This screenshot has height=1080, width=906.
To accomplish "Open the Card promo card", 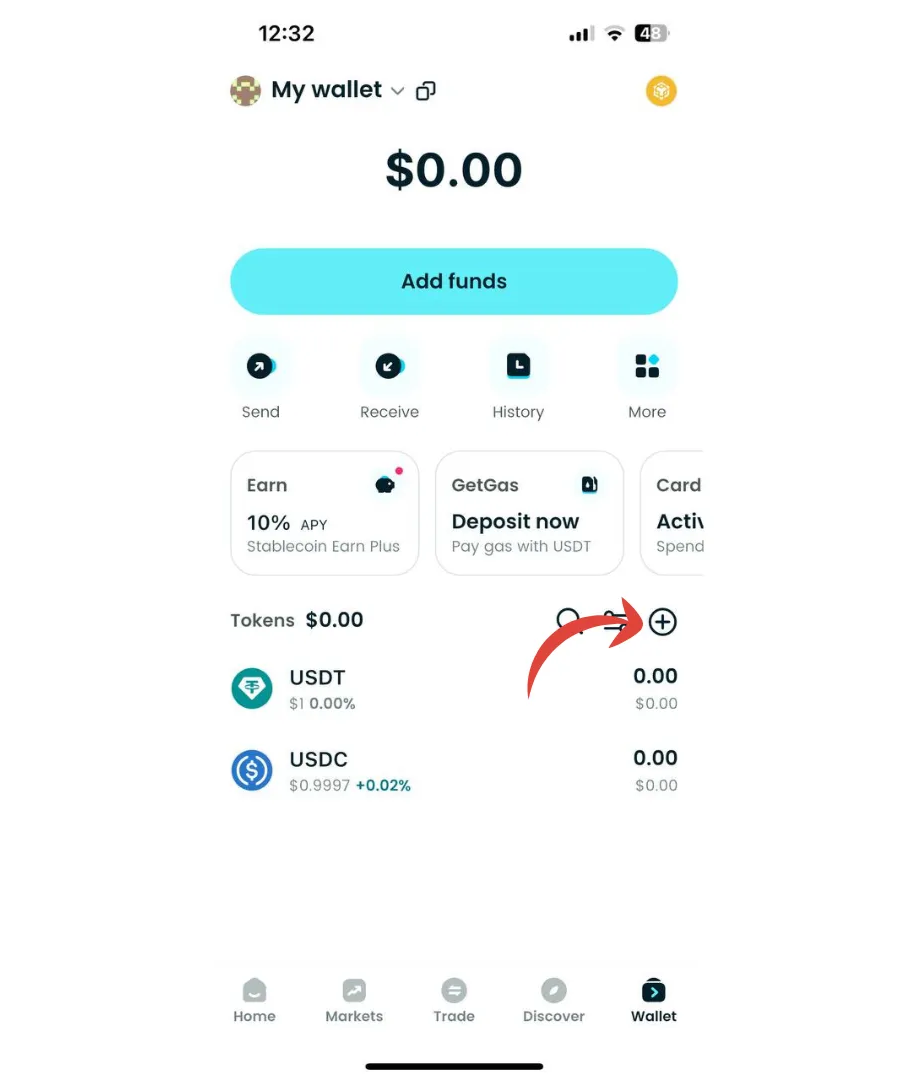I will tap(675, 513).
